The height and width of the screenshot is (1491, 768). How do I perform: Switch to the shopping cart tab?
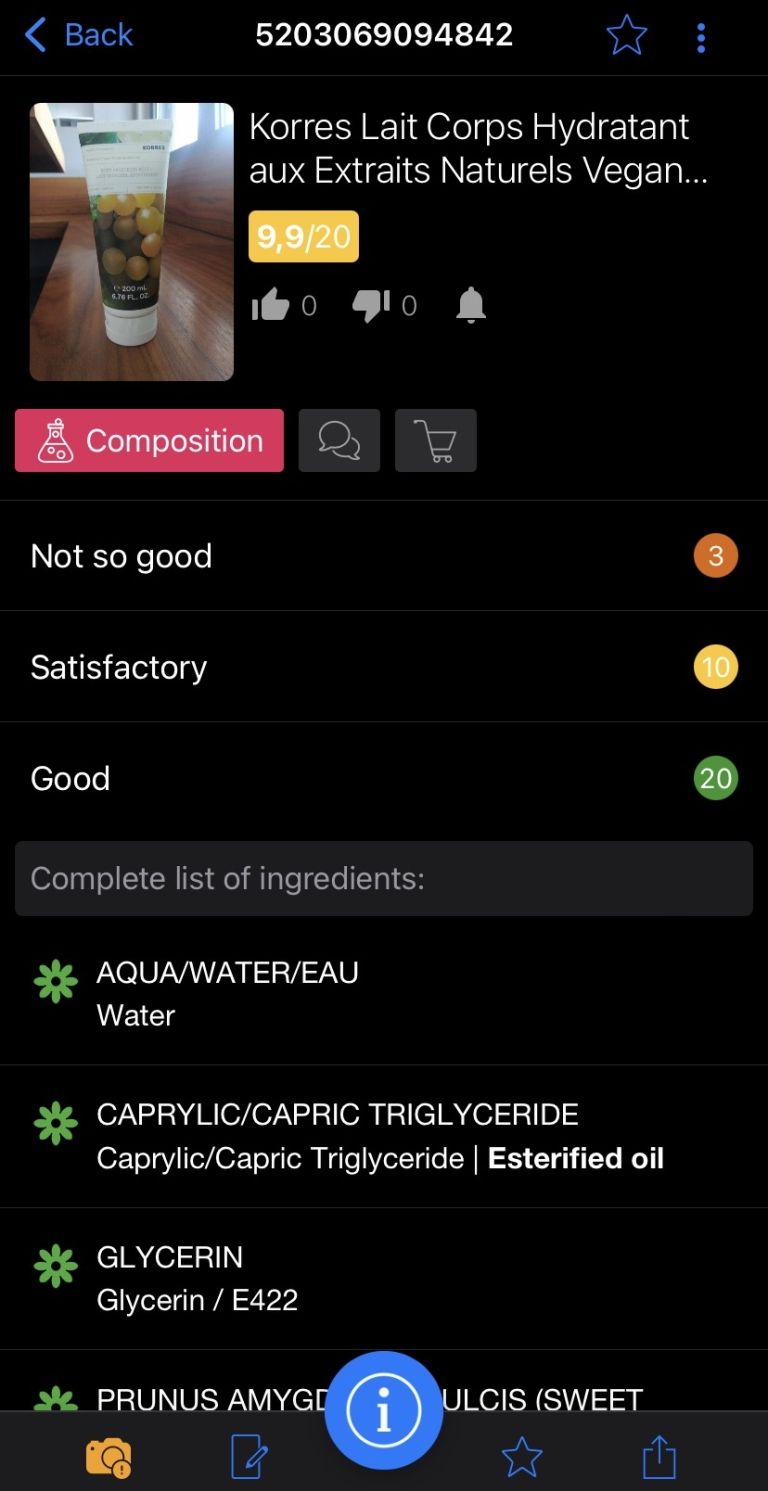(436, 440)
